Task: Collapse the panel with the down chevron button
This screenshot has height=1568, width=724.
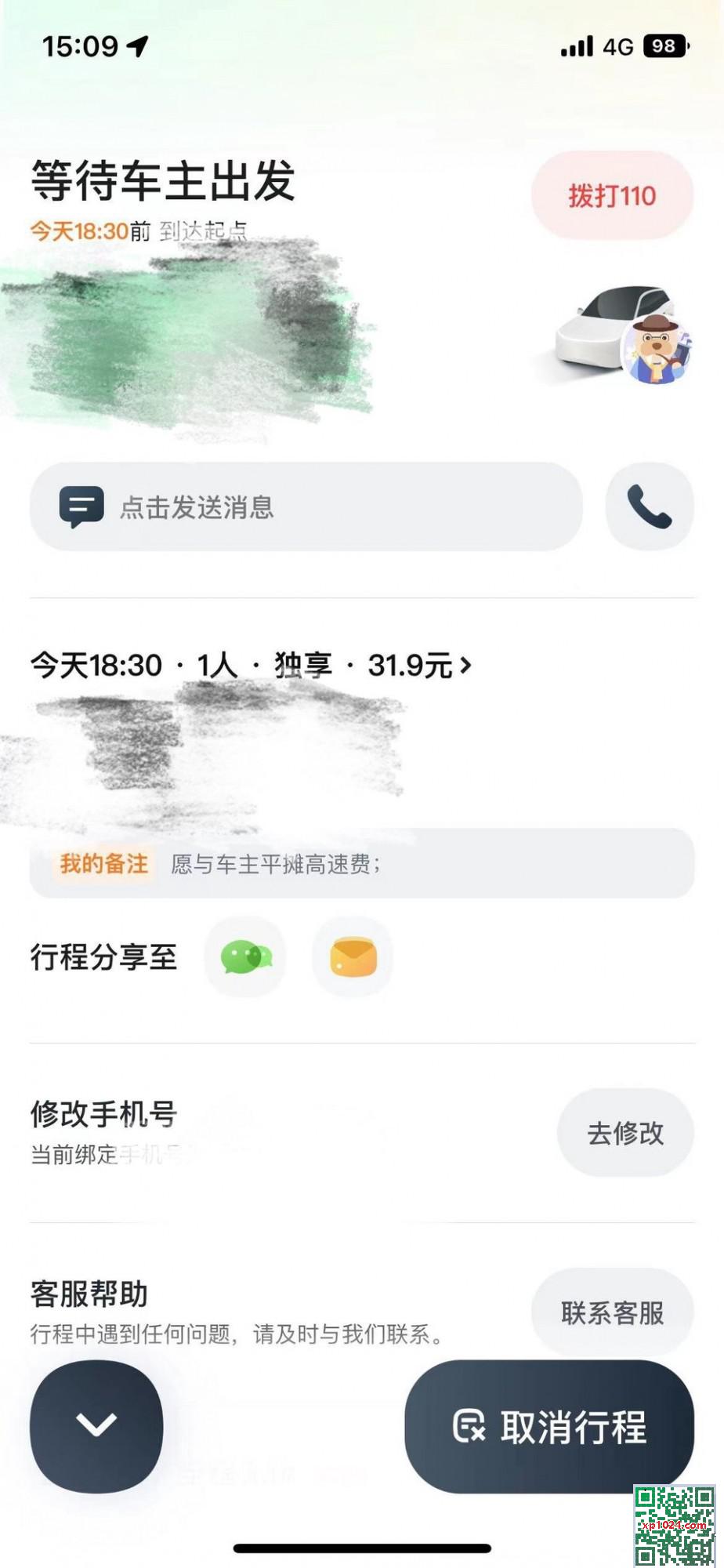Action: coord(96,1426)
